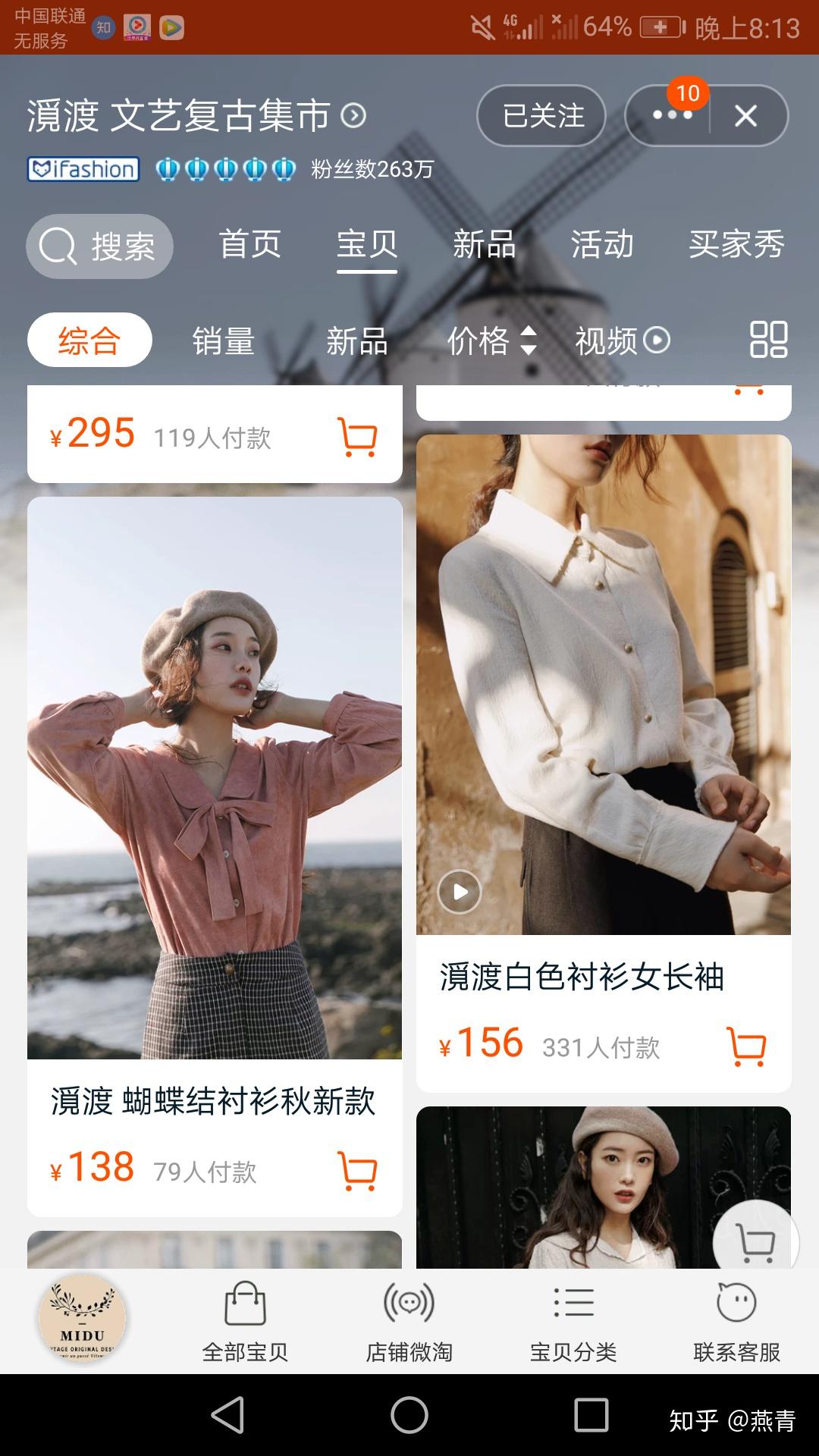The width and height of the screenshot is (819, 1456).
Task: Add the ¥138 shirt to cart
Action: pyautogui.click(x=357, y=1171)
